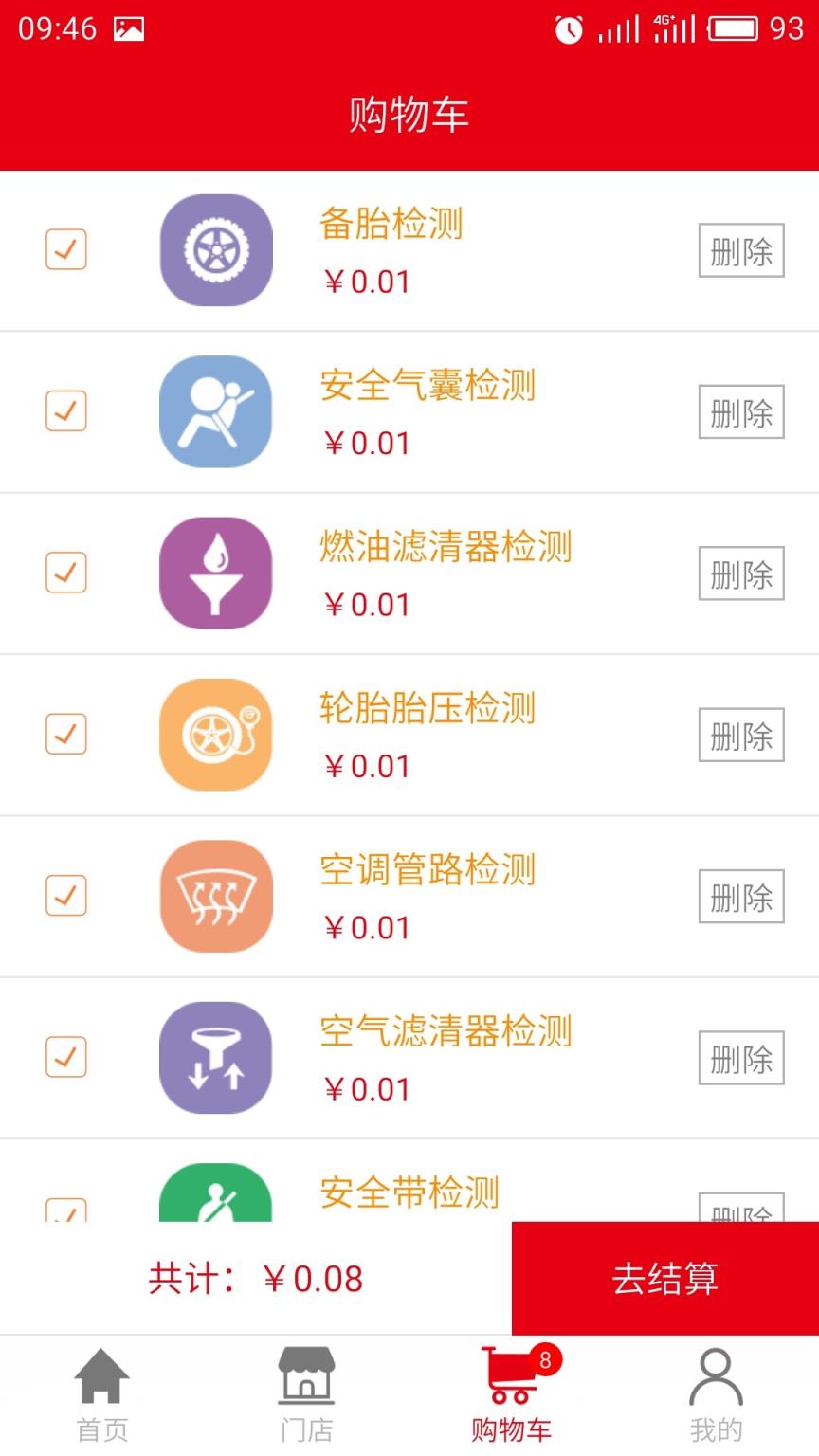Deselect the 安全气囊检测 checkbox
Image resolution: width=819 pixels, height=1456 pixels.
[x=65, y=411]
